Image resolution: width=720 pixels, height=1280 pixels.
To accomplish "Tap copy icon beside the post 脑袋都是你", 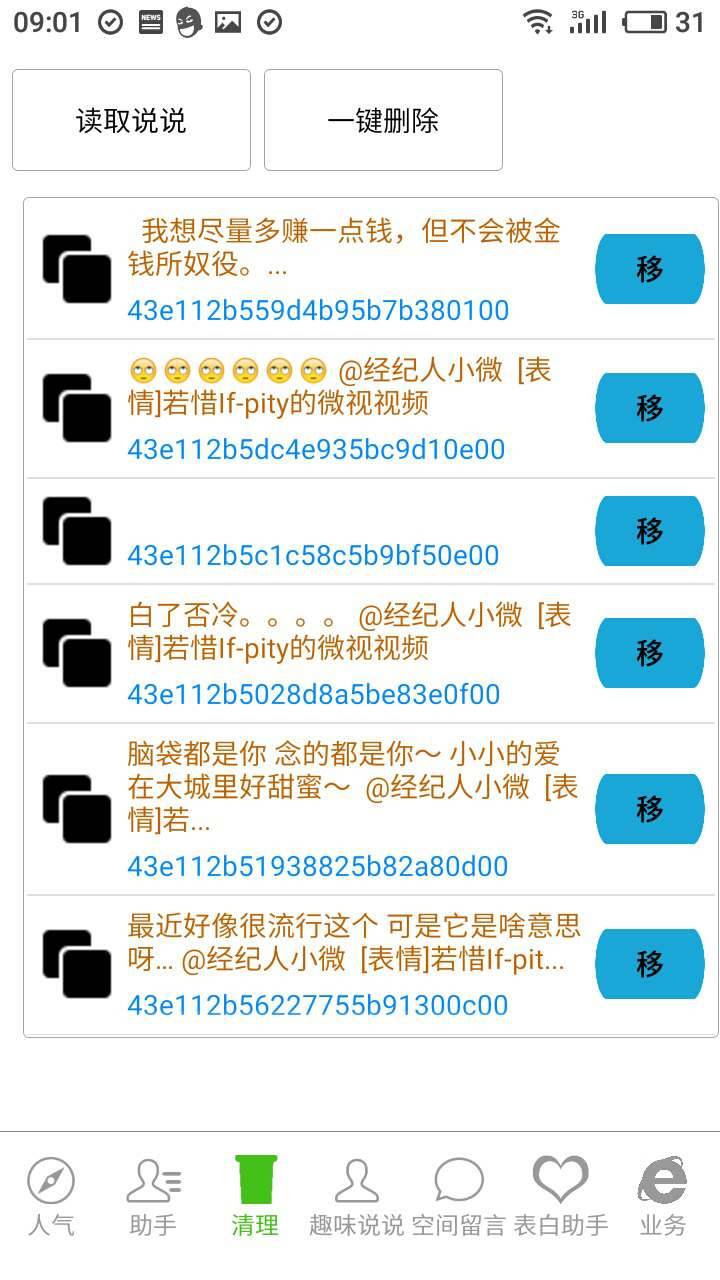I will pyautogui.click(x=77, y=809).
